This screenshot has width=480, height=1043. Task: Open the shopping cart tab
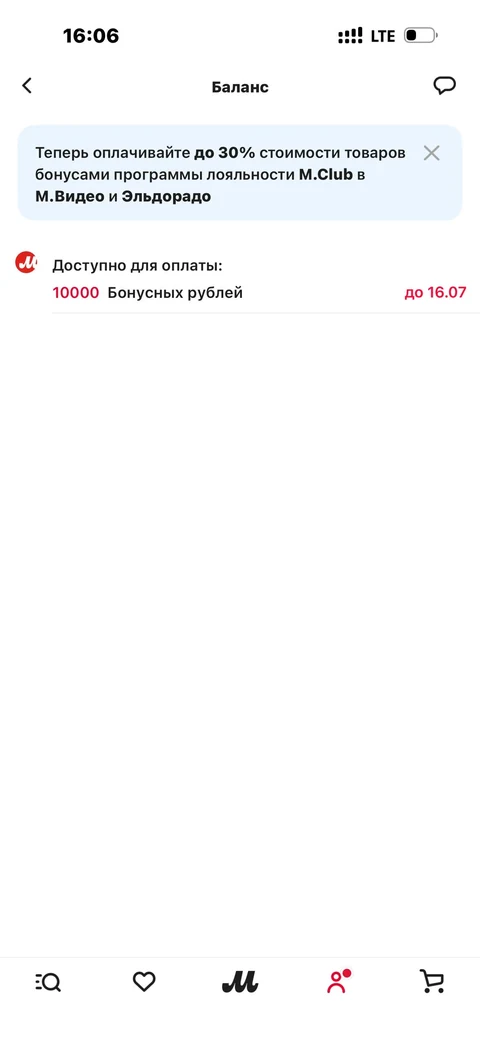[x=432, y=982]
